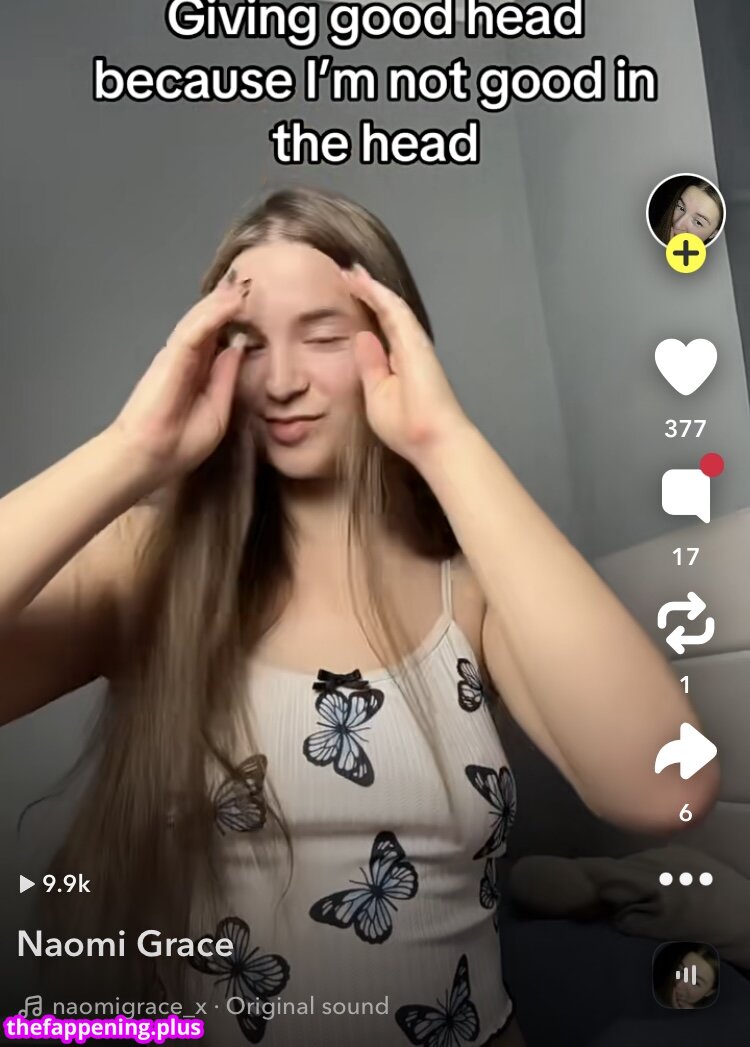The width and height of the screenshot is (750, 1047).
Task: Open the sound thumbnail tile
Action: coord(686,975)
